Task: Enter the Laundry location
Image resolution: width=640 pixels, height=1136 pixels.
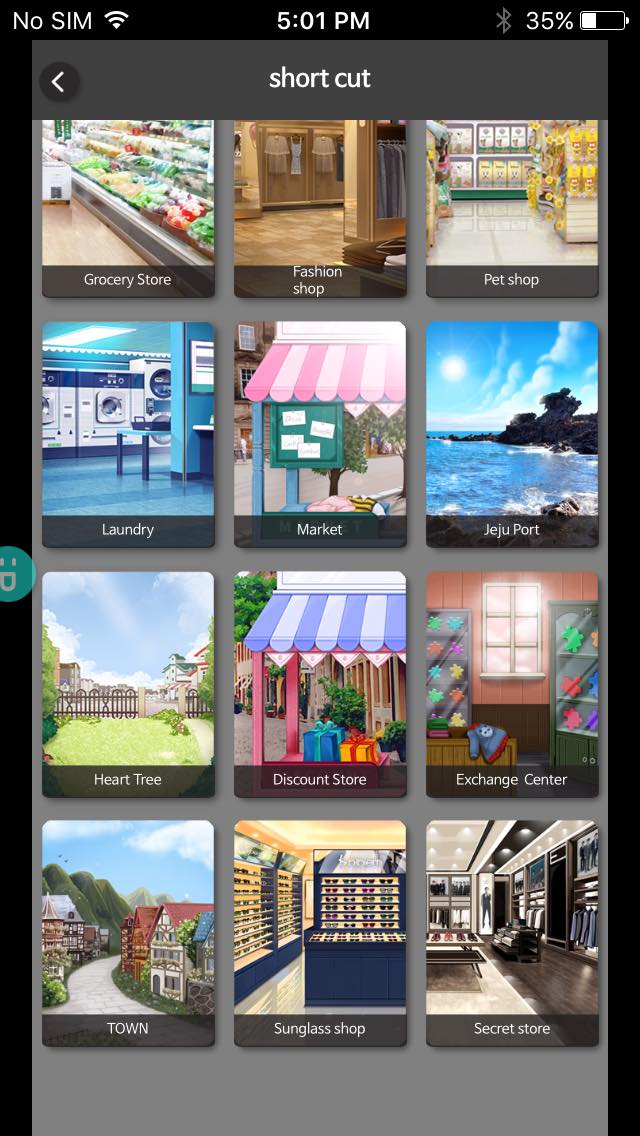Action: [128, 434]
